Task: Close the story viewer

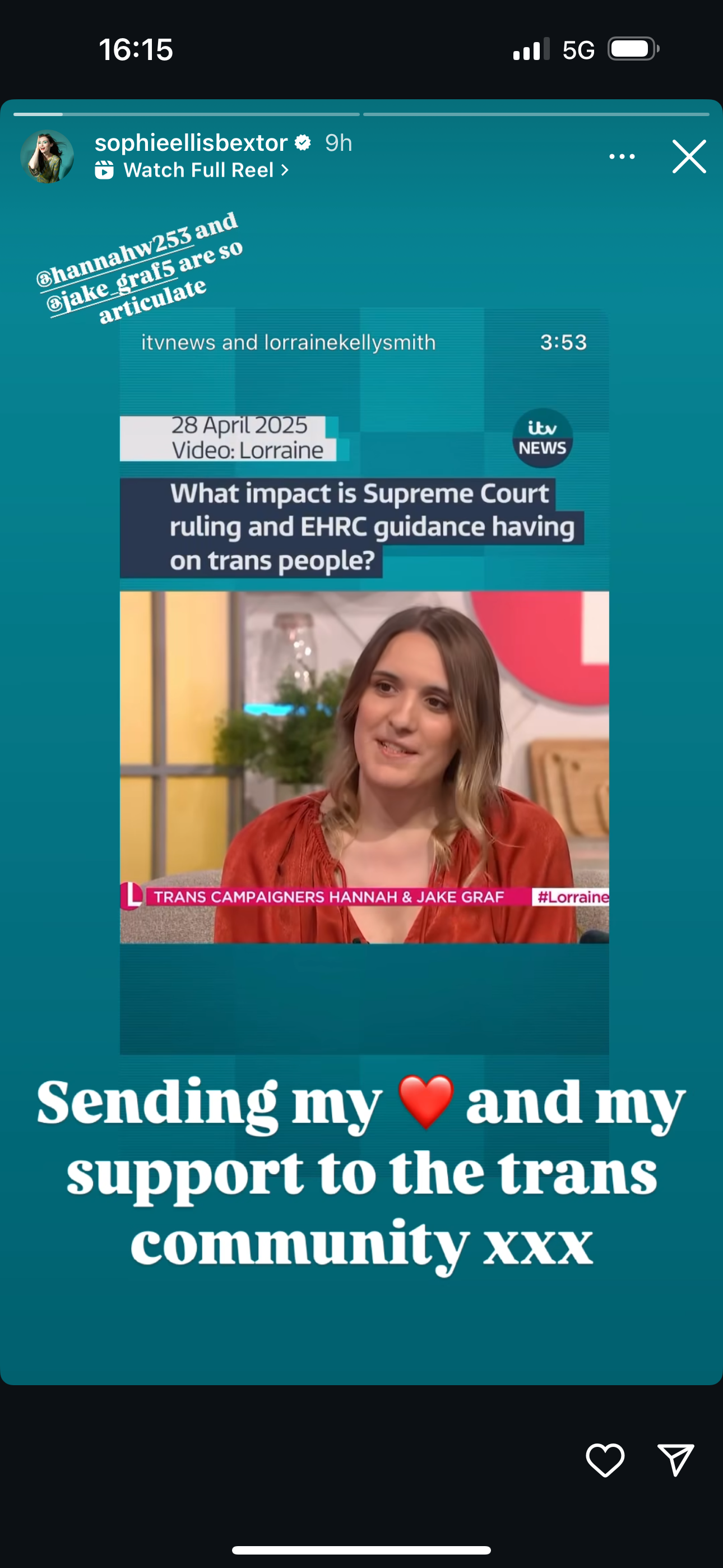Action: [x=689, y=156]
